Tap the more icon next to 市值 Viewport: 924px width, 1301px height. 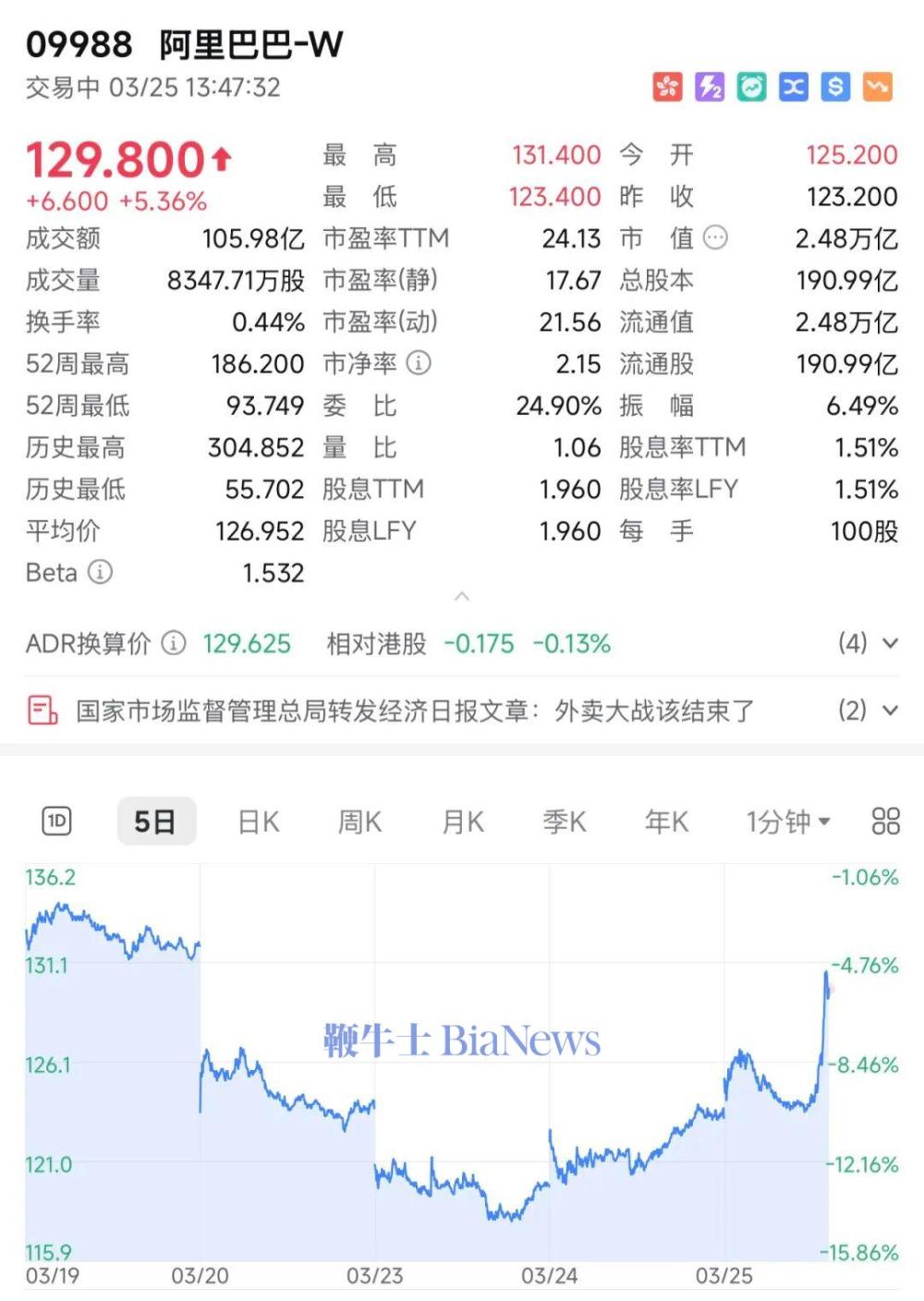click(716, 238)
